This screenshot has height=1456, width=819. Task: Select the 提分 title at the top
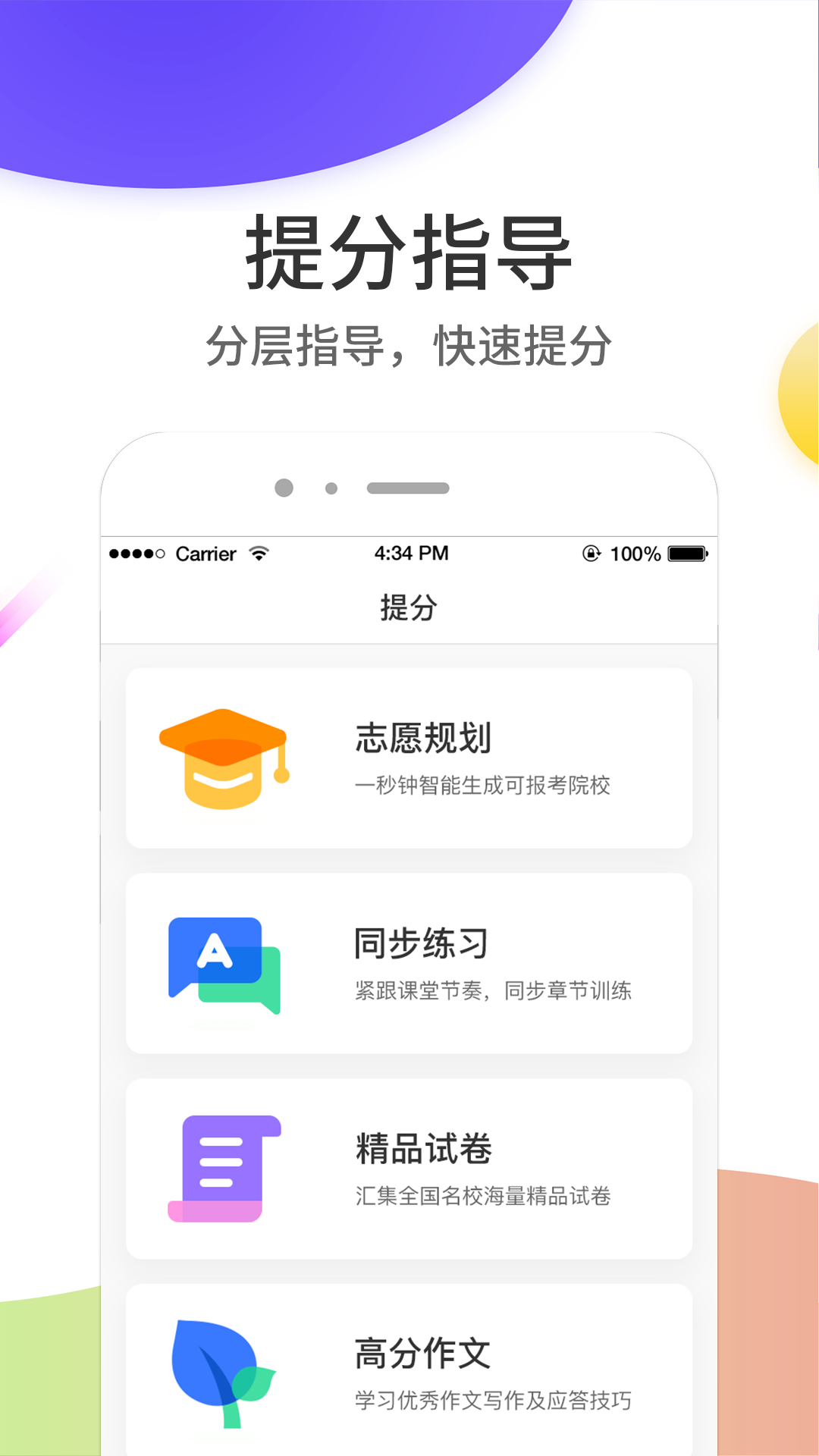(409, 607)
